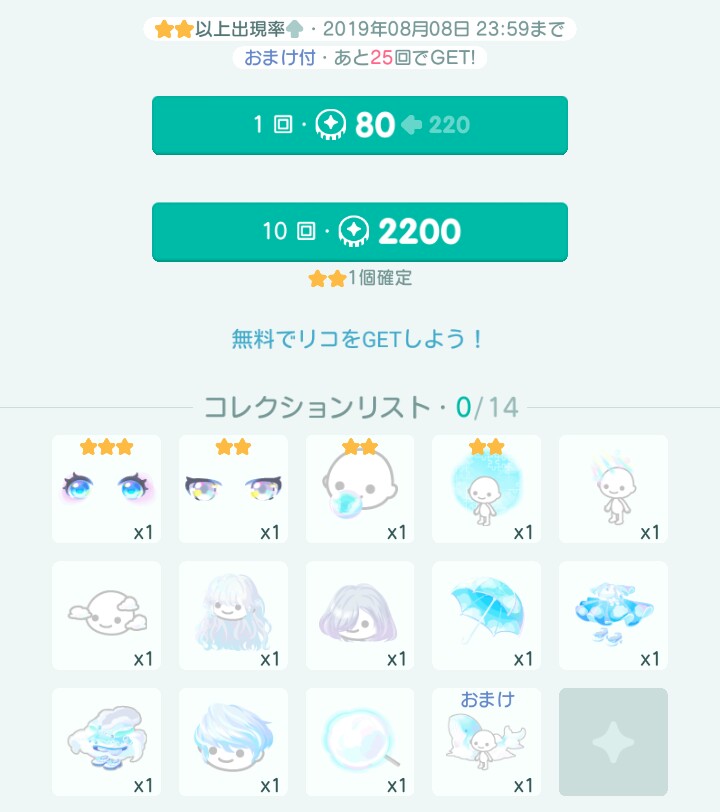
Task: Draw the gacha once for 80 coins
Action: [x=360, y=125]
